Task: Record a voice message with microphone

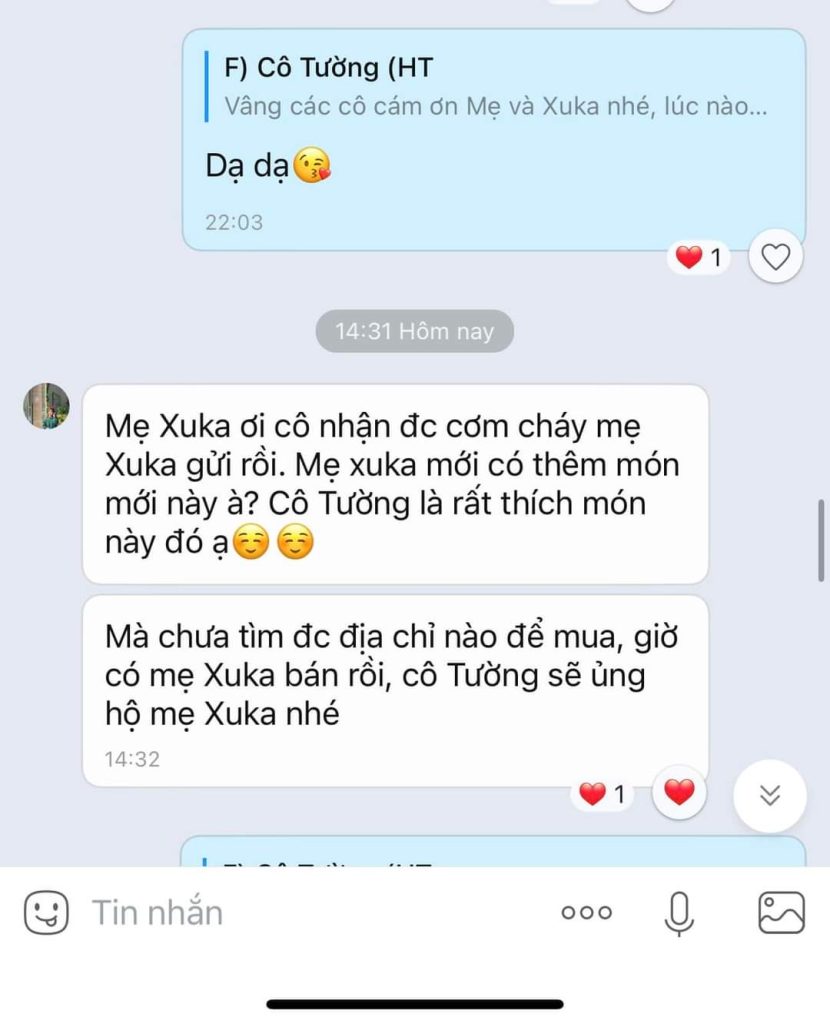Action: pos(680,912)
